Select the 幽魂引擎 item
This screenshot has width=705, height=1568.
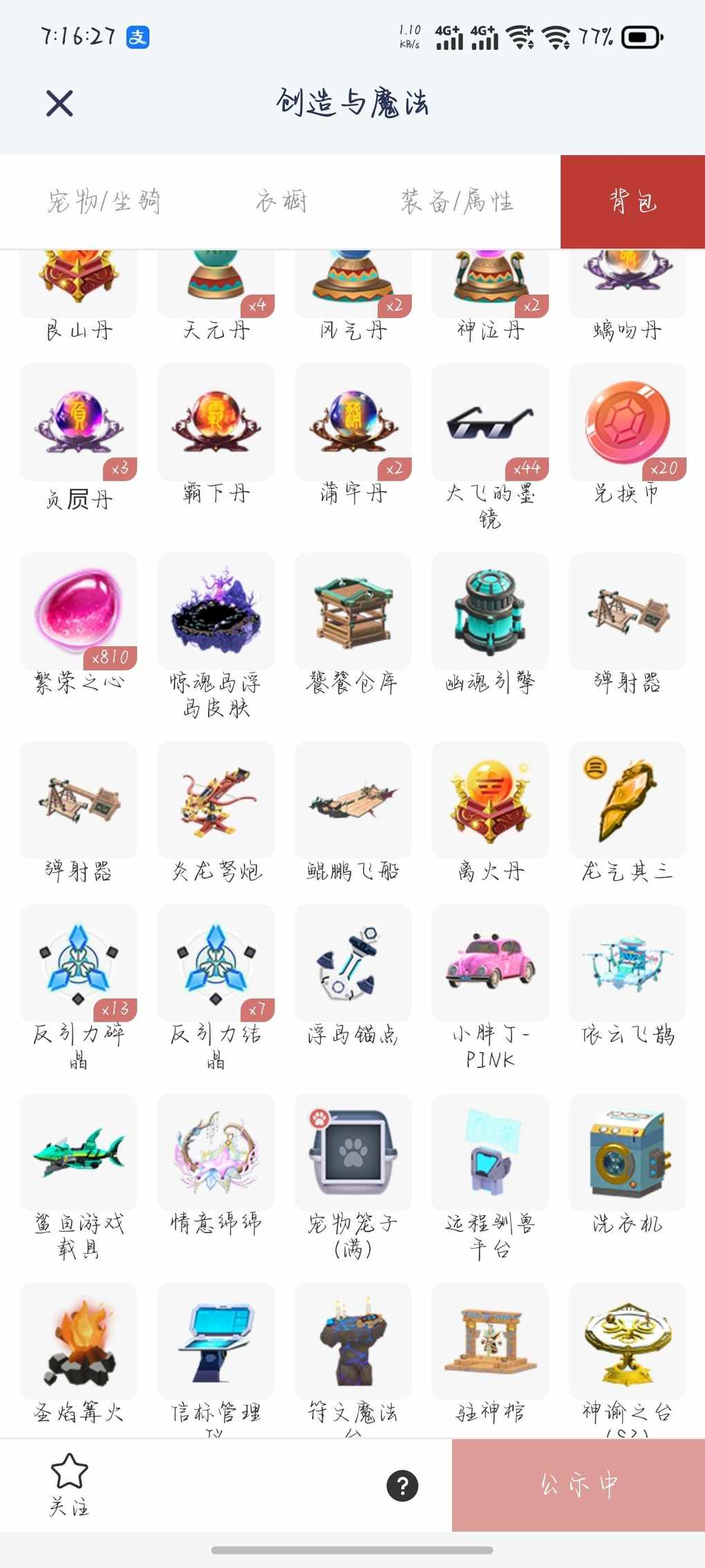pyautogui.click(x=490, y=611)
